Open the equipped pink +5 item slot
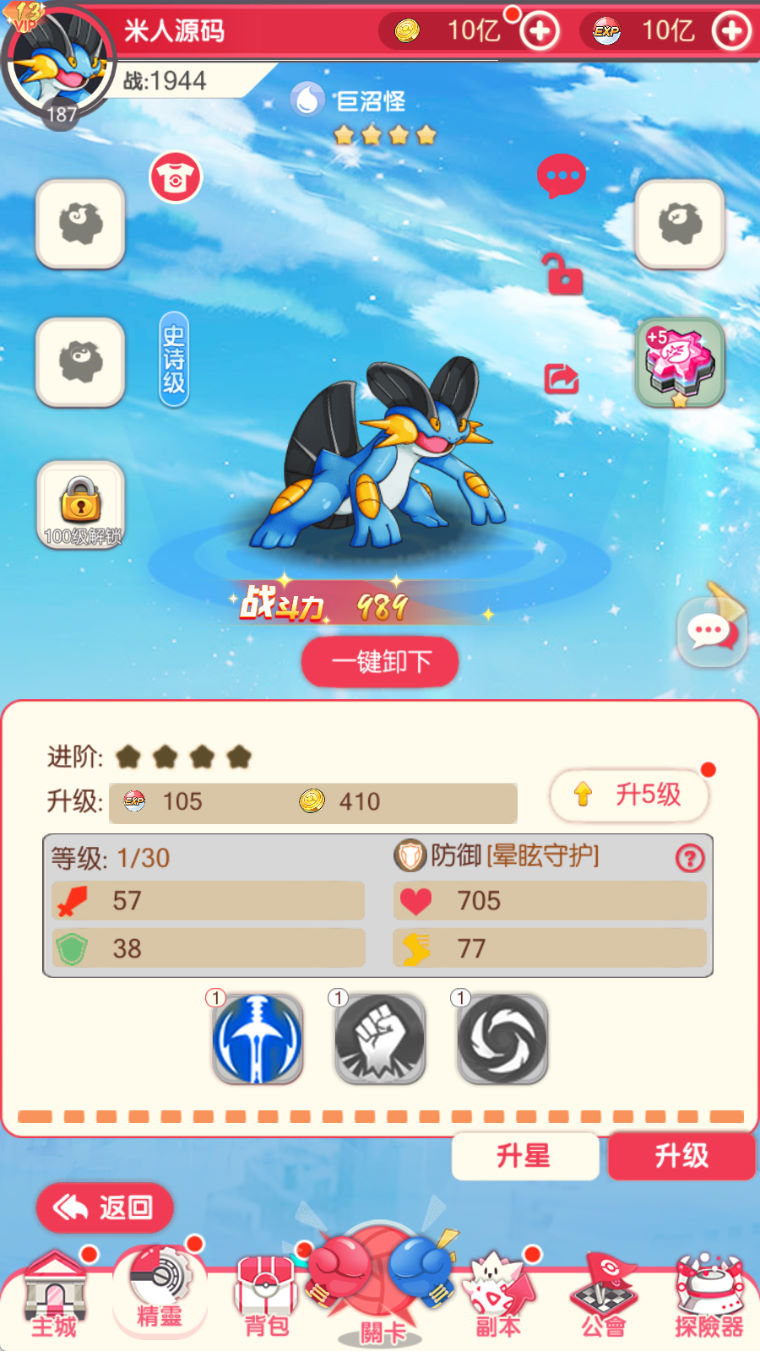The image size is (760, 1351). (x=680, y=363)
